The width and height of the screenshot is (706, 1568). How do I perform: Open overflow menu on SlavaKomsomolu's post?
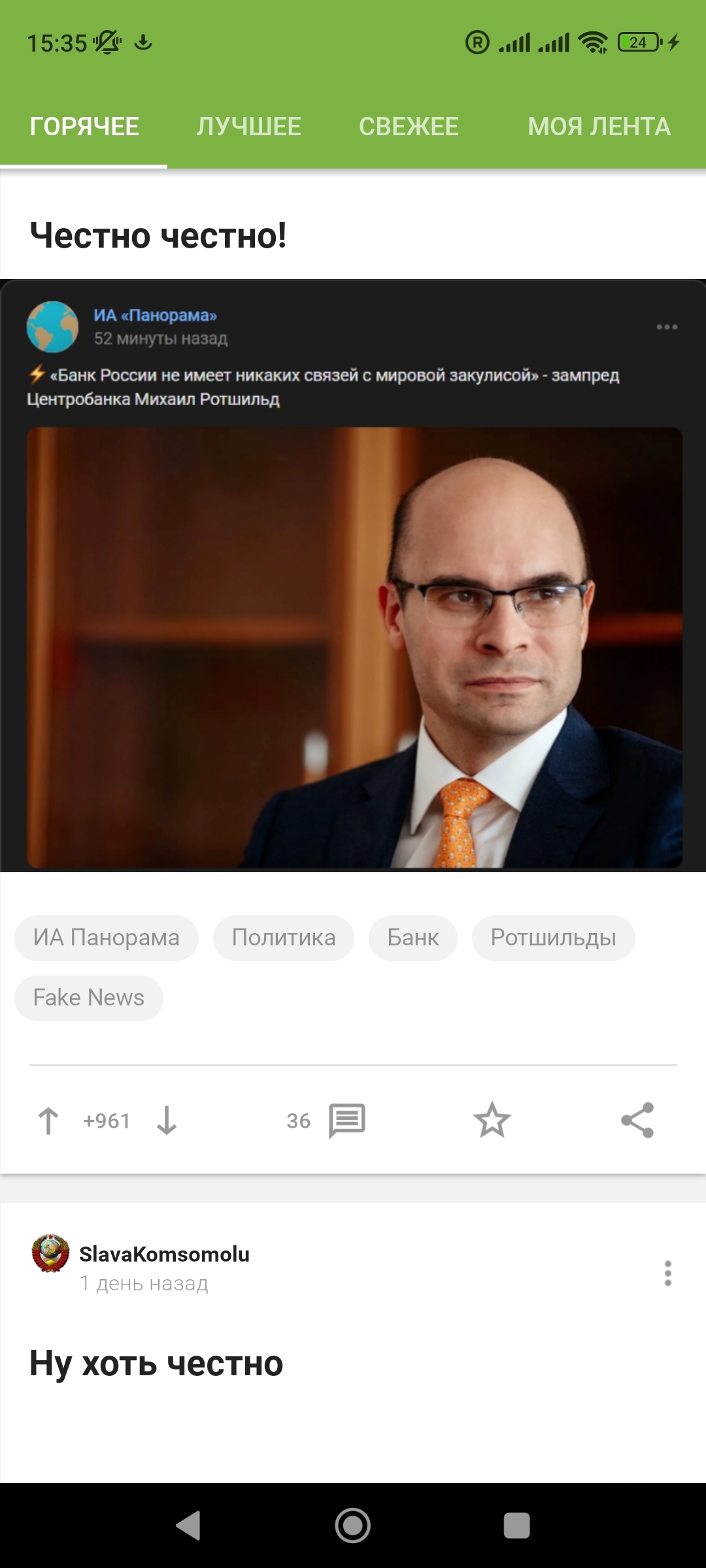click(667, 1273)
